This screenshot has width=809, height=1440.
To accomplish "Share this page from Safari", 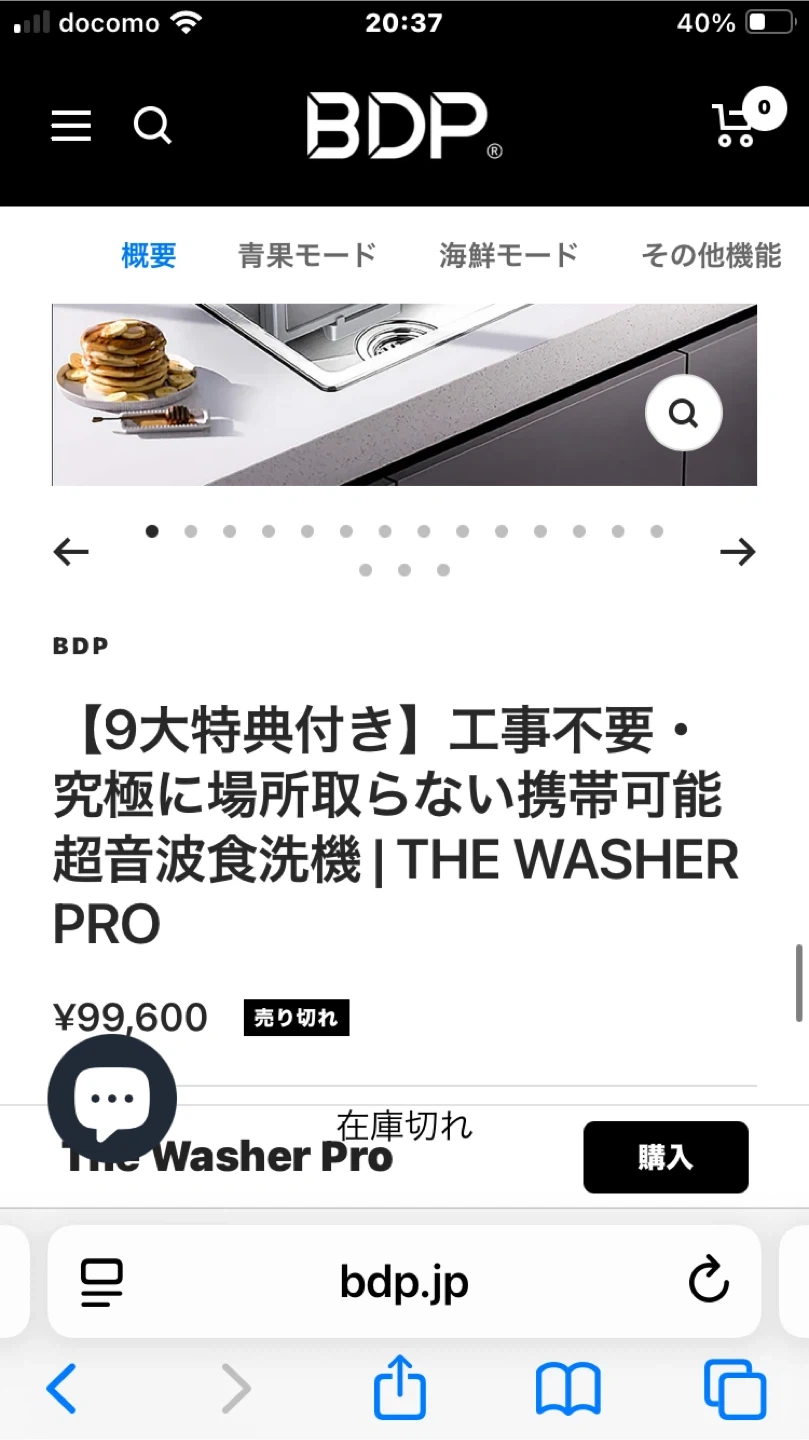I will click(x=400, y=1388).
